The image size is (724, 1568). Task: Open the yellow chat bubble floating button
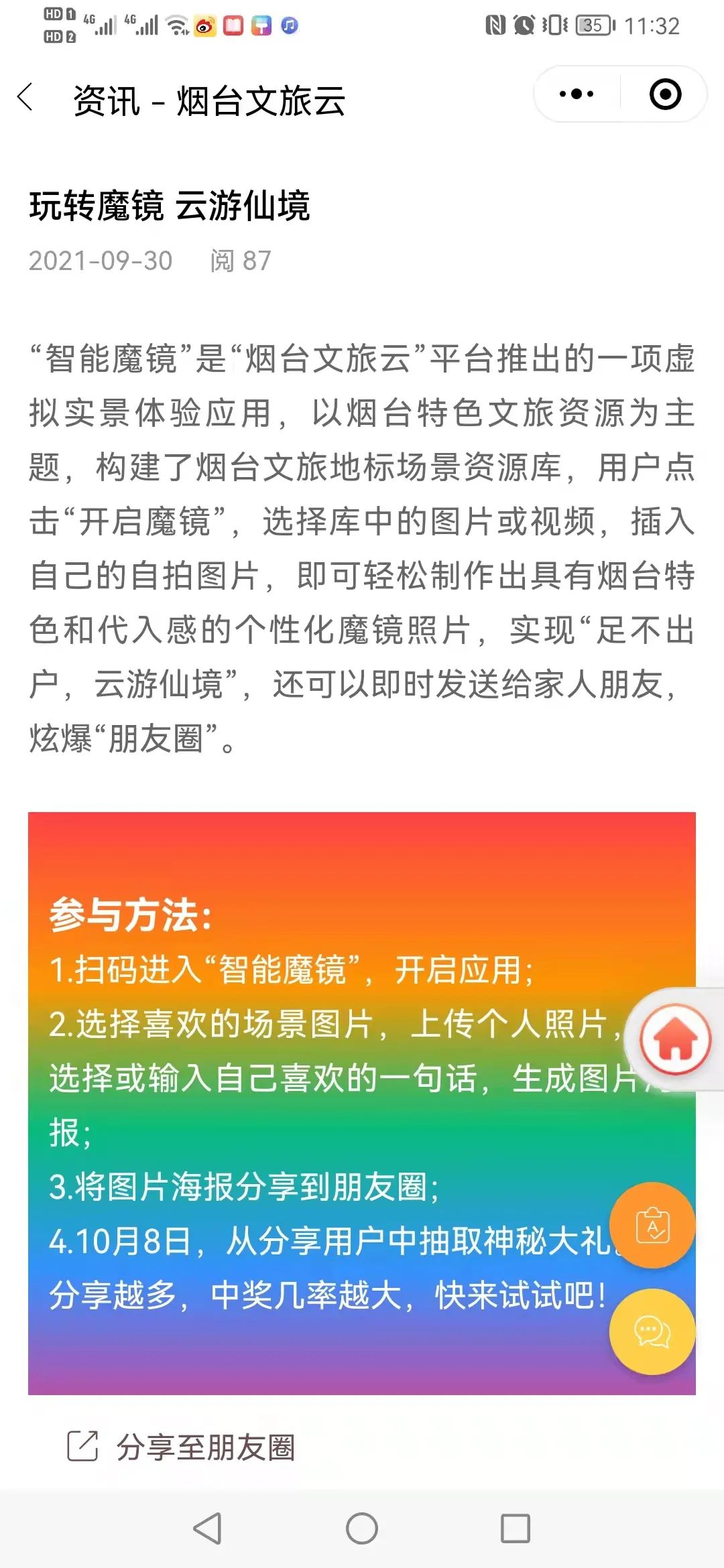[x=652, y=1331]
